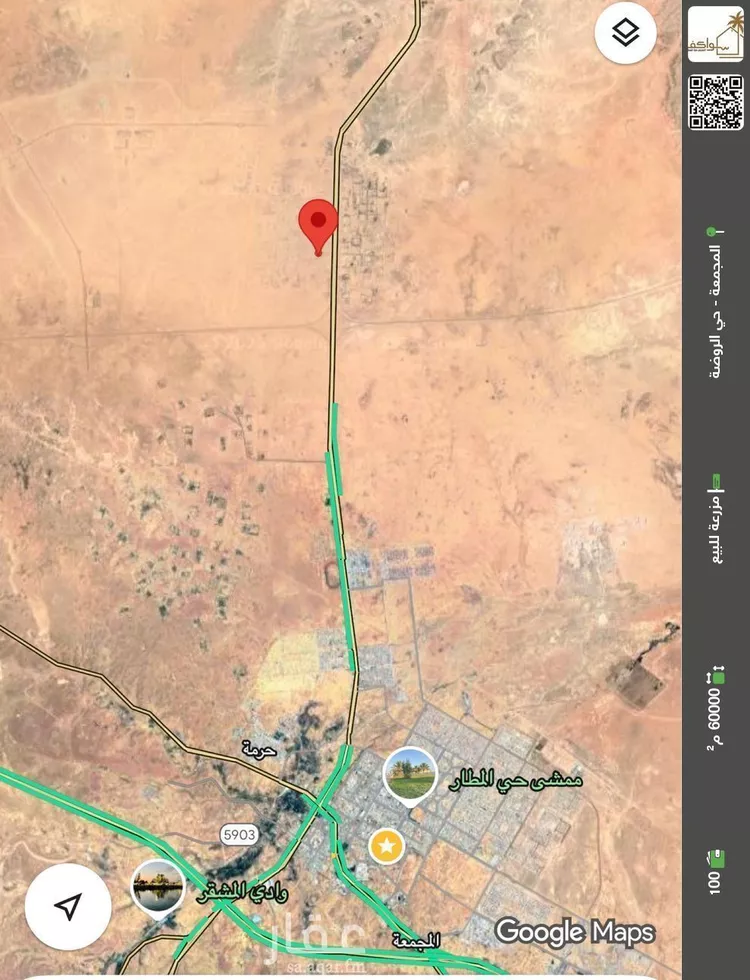The height and width of the screenshot is (980, 750).
Task: Scan the QR code in the corner
Action: (x=716, y=100)
